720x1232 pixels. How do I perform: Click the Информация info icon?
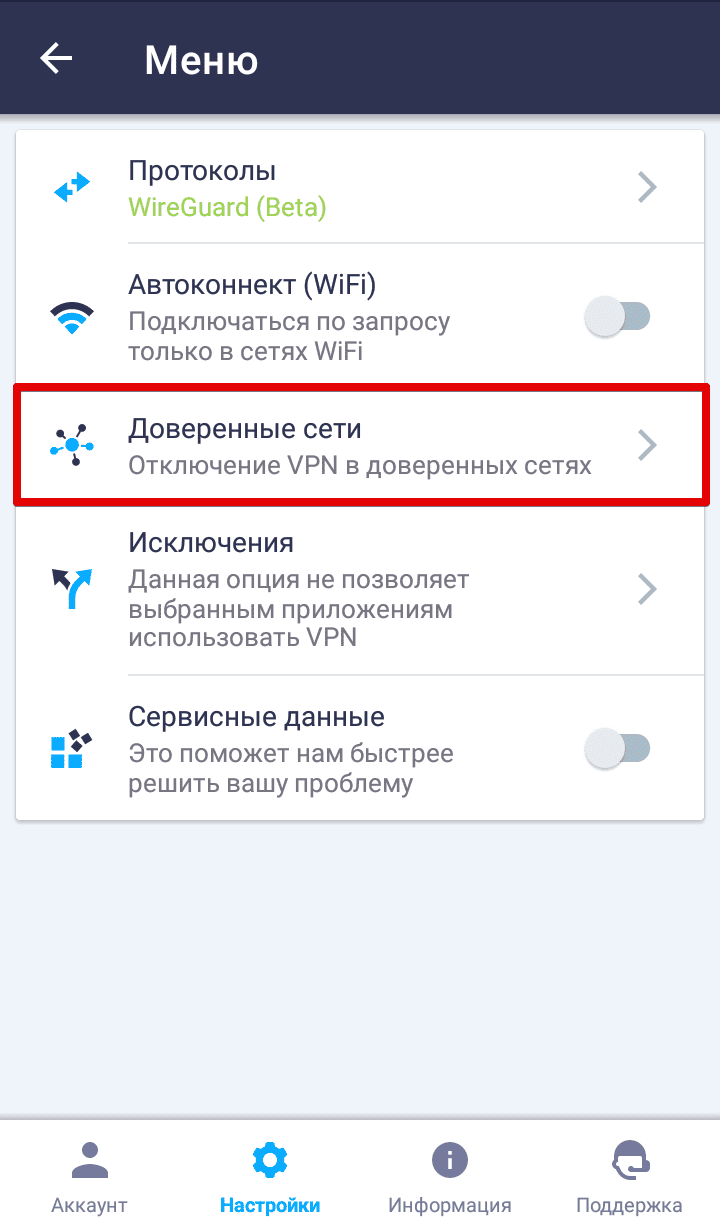click(x=449, y=1160)
